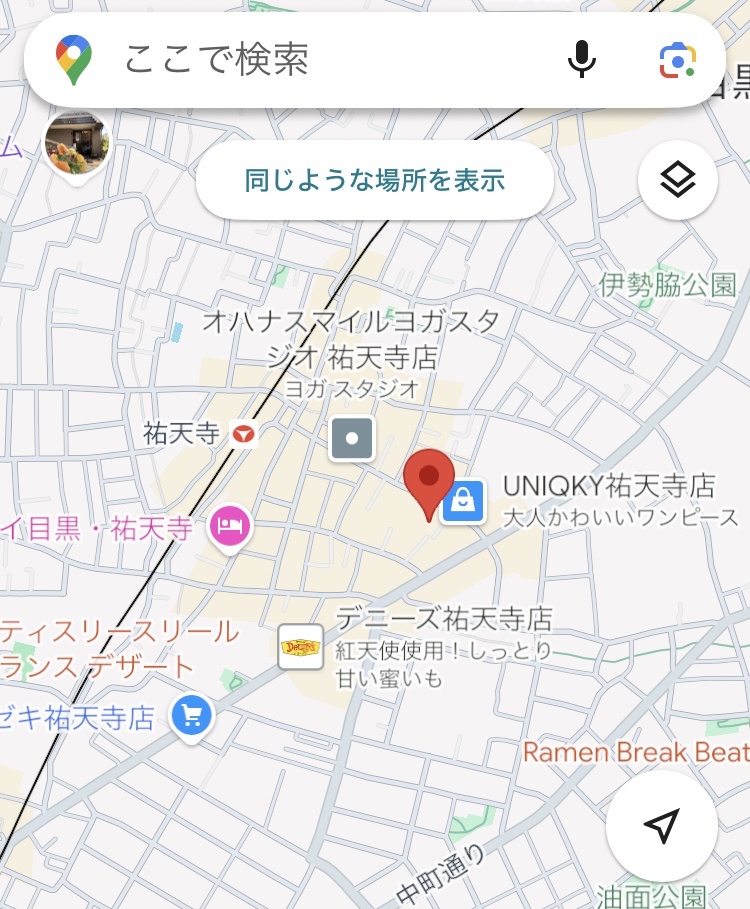Center map on my current location
This screenshot has height=909, width=750.
pyautogui.click(x=661, y=826)
